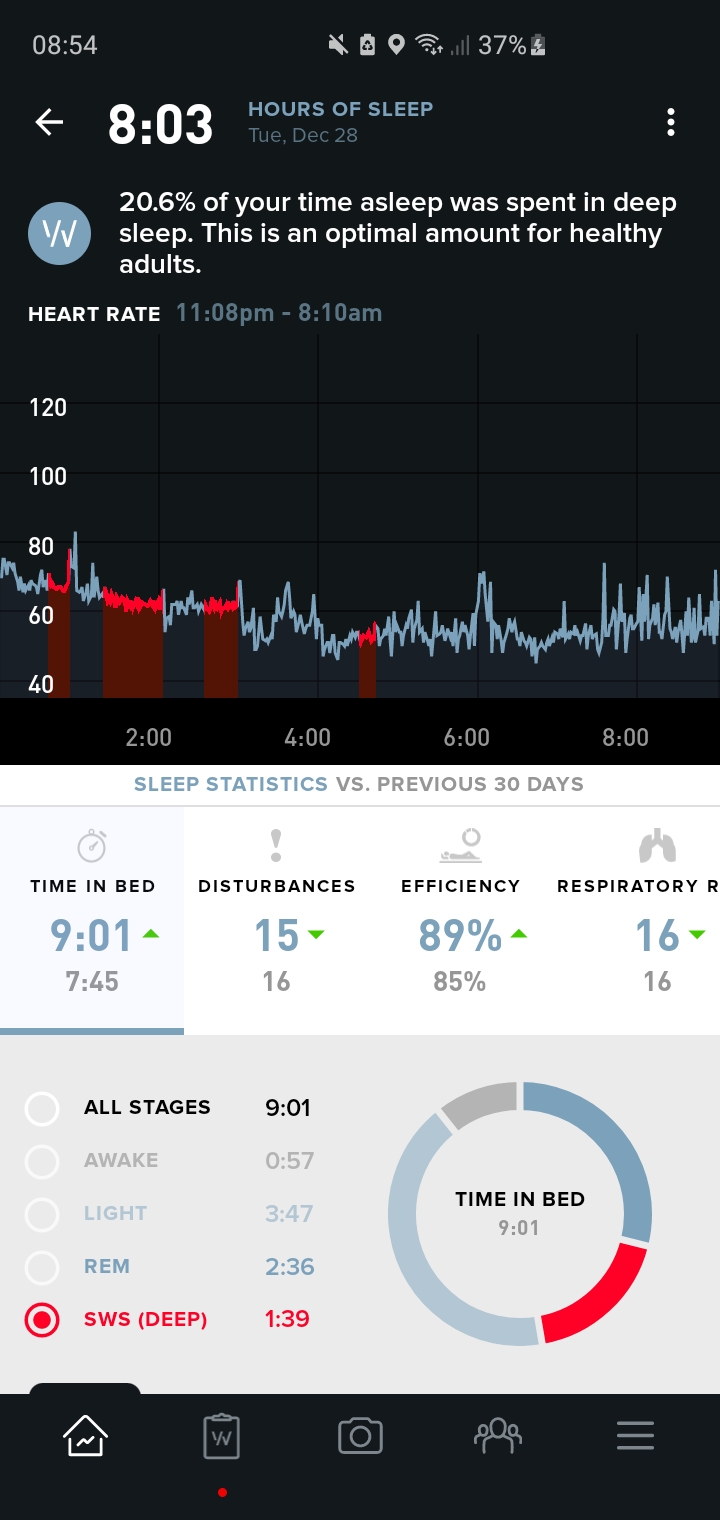
Task: Open the camera tab
Action: tap(360, 1436)
